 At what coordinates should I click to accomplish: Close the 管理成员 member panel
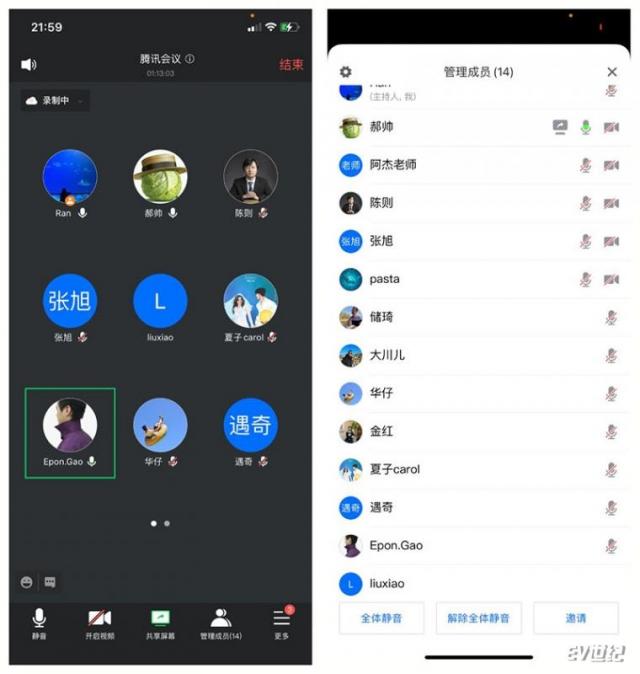tap(612, 72)
